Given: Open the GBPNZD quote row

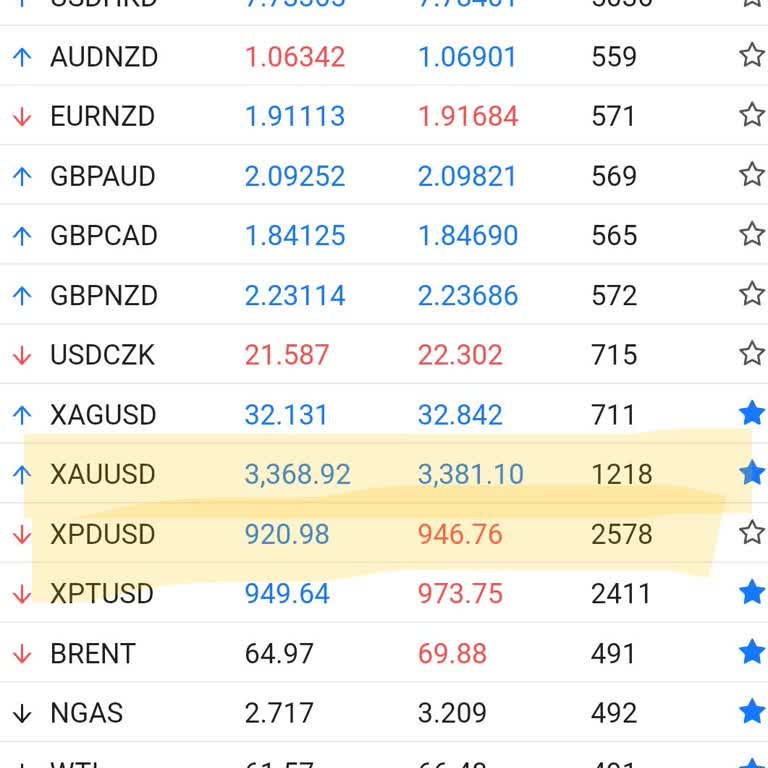Looking at the screenshot, I should (104, 296).
